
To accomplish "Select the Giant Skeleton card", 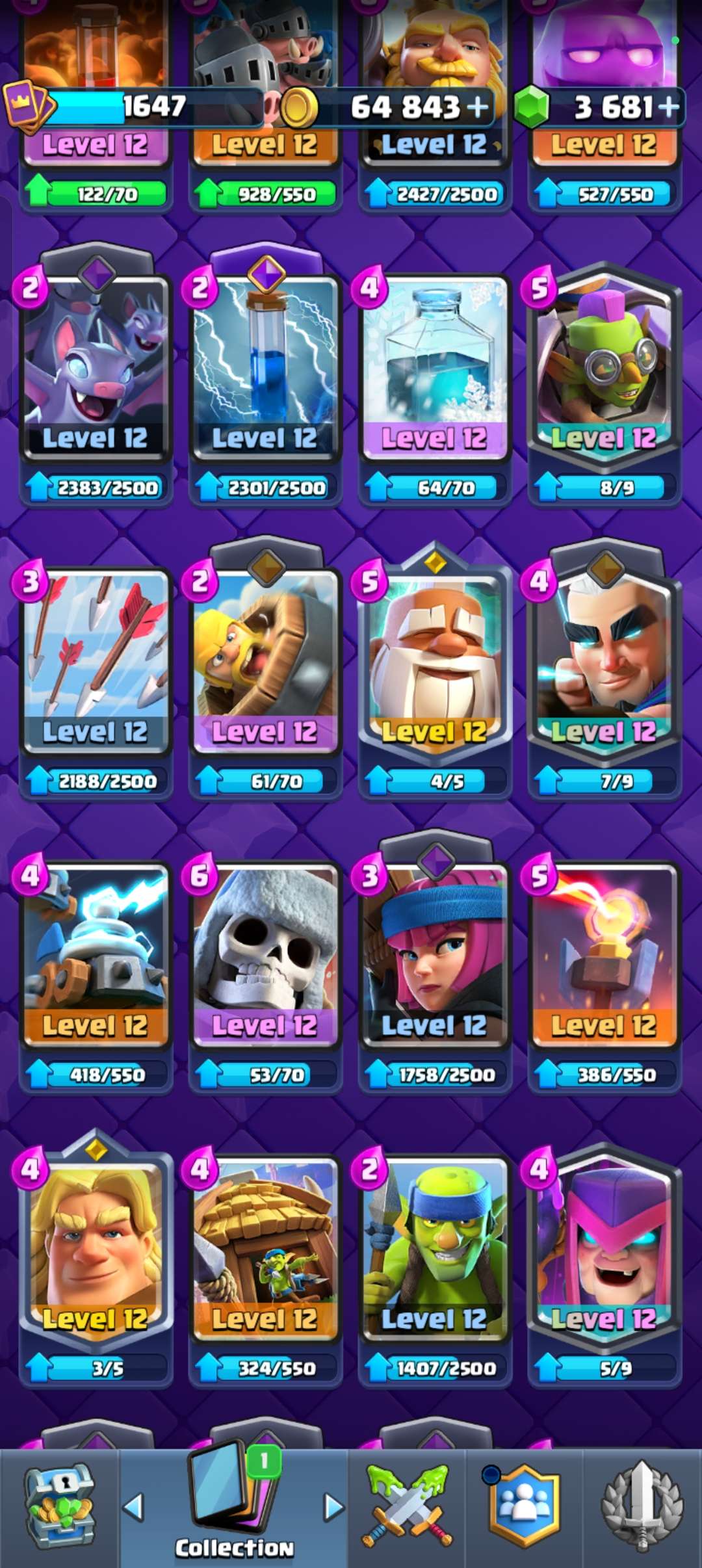I will [x=265, y=975].
